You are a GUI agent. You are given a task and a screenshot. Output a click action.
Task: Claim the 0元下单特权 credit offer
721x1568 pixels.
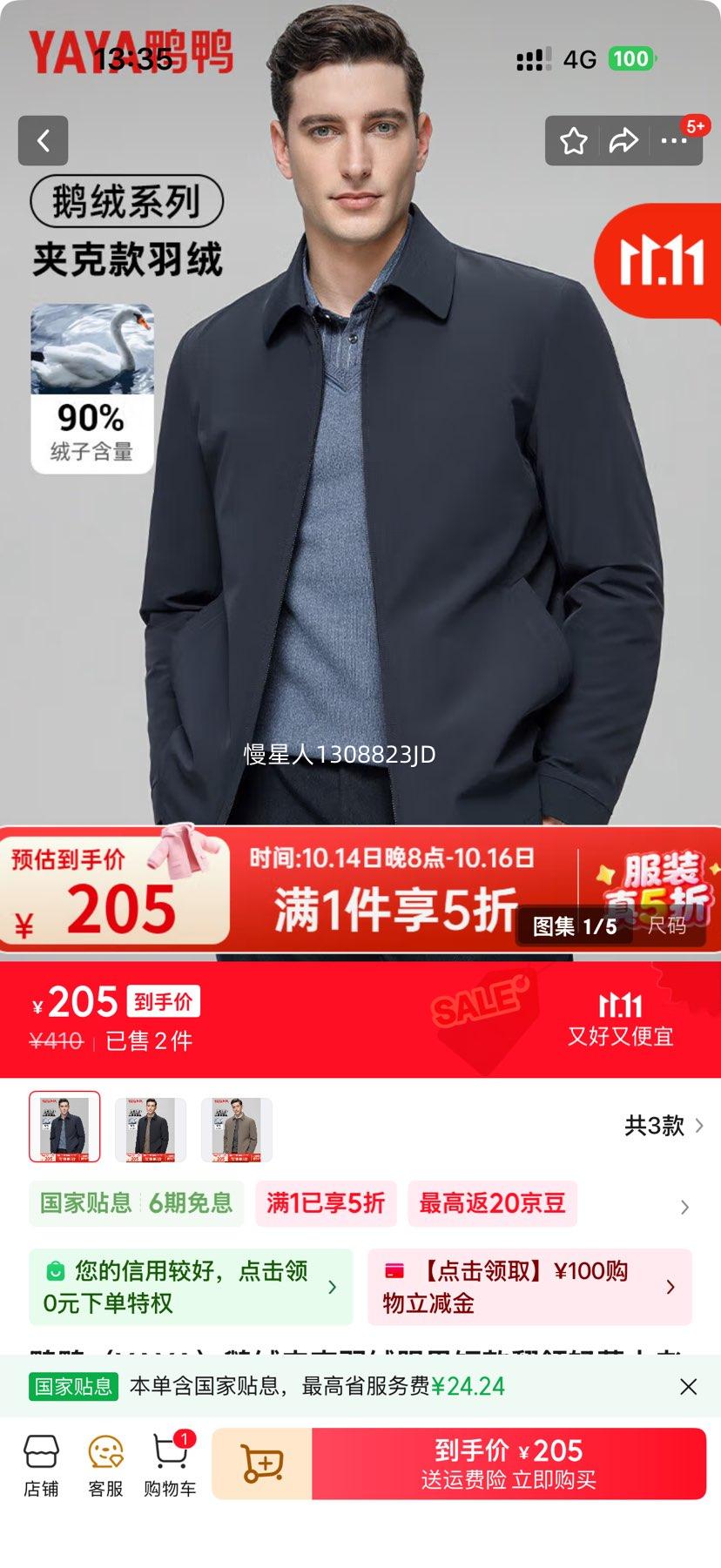(x=191, y=1287)
